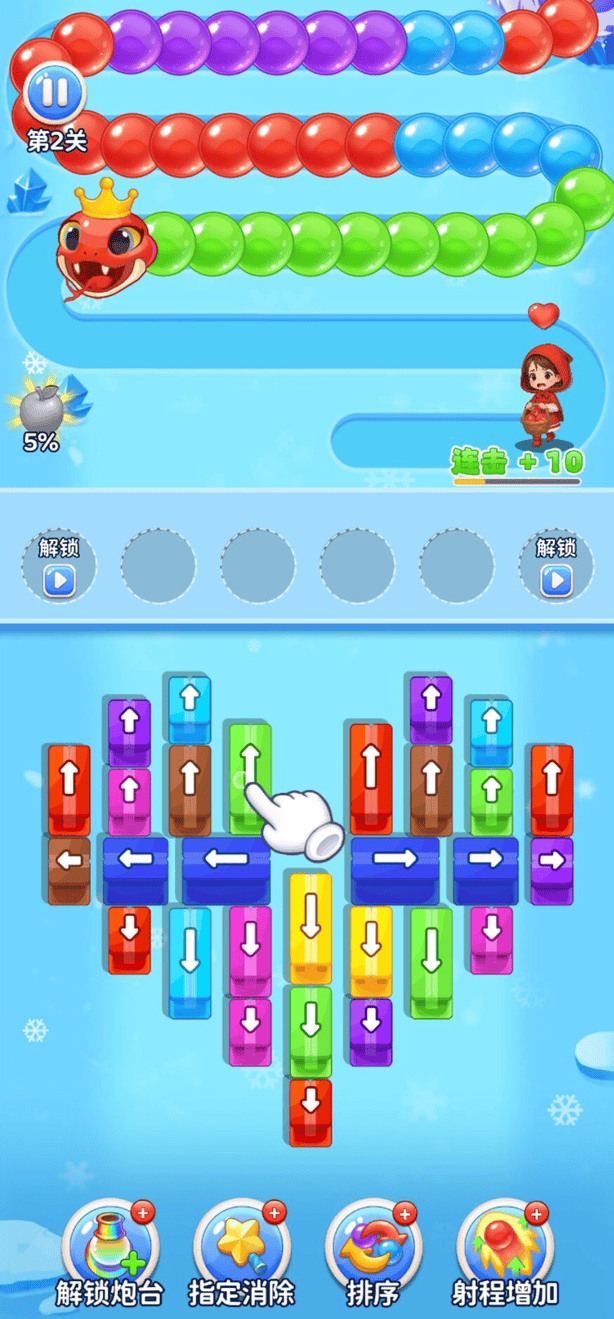Activate the 指定消除 star booster
This screenshot has width=614, height=1319.
[x=240, y=1246]
